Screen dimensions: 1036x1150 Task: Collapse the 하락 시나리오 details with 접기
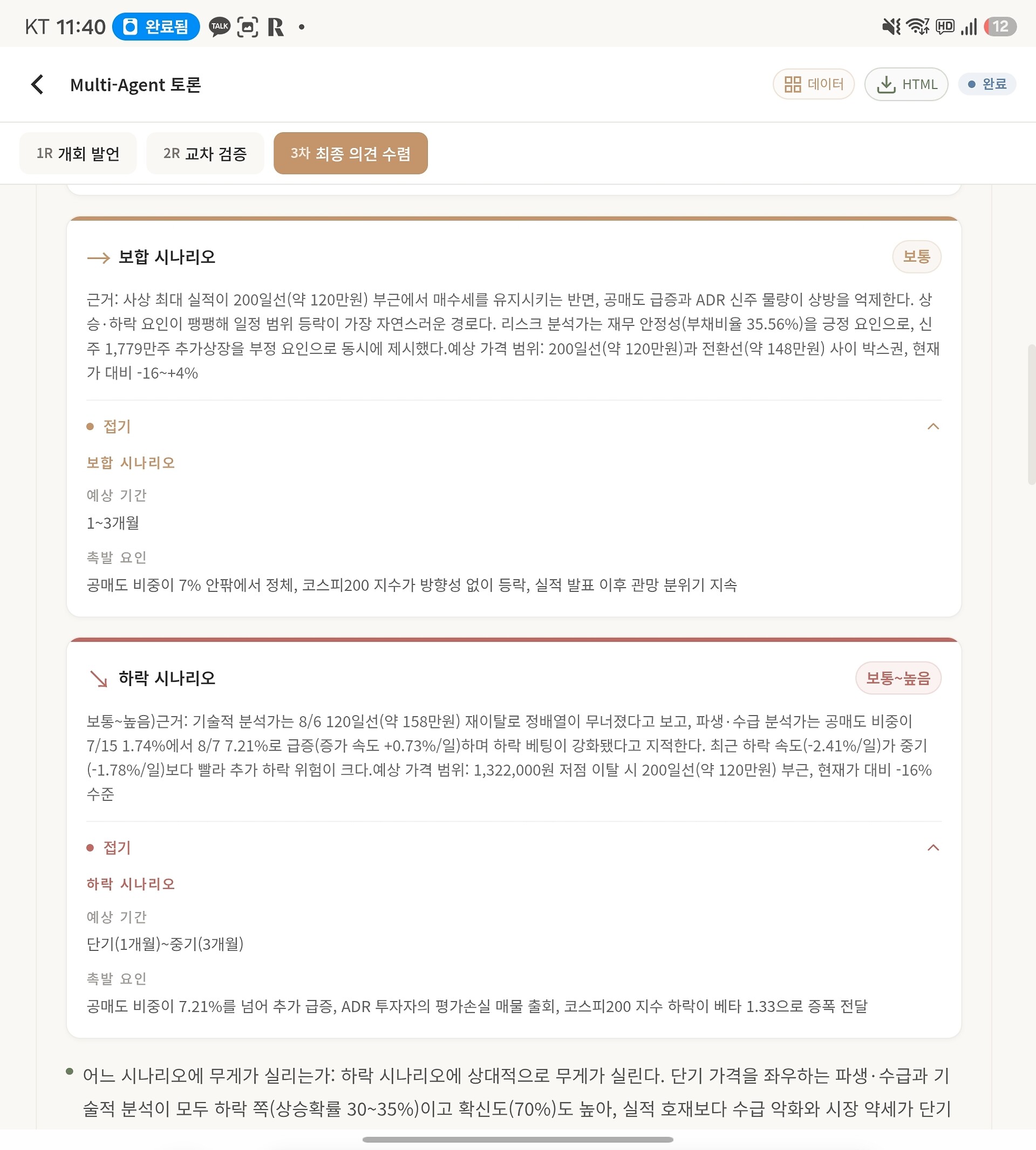pos(514,848)
